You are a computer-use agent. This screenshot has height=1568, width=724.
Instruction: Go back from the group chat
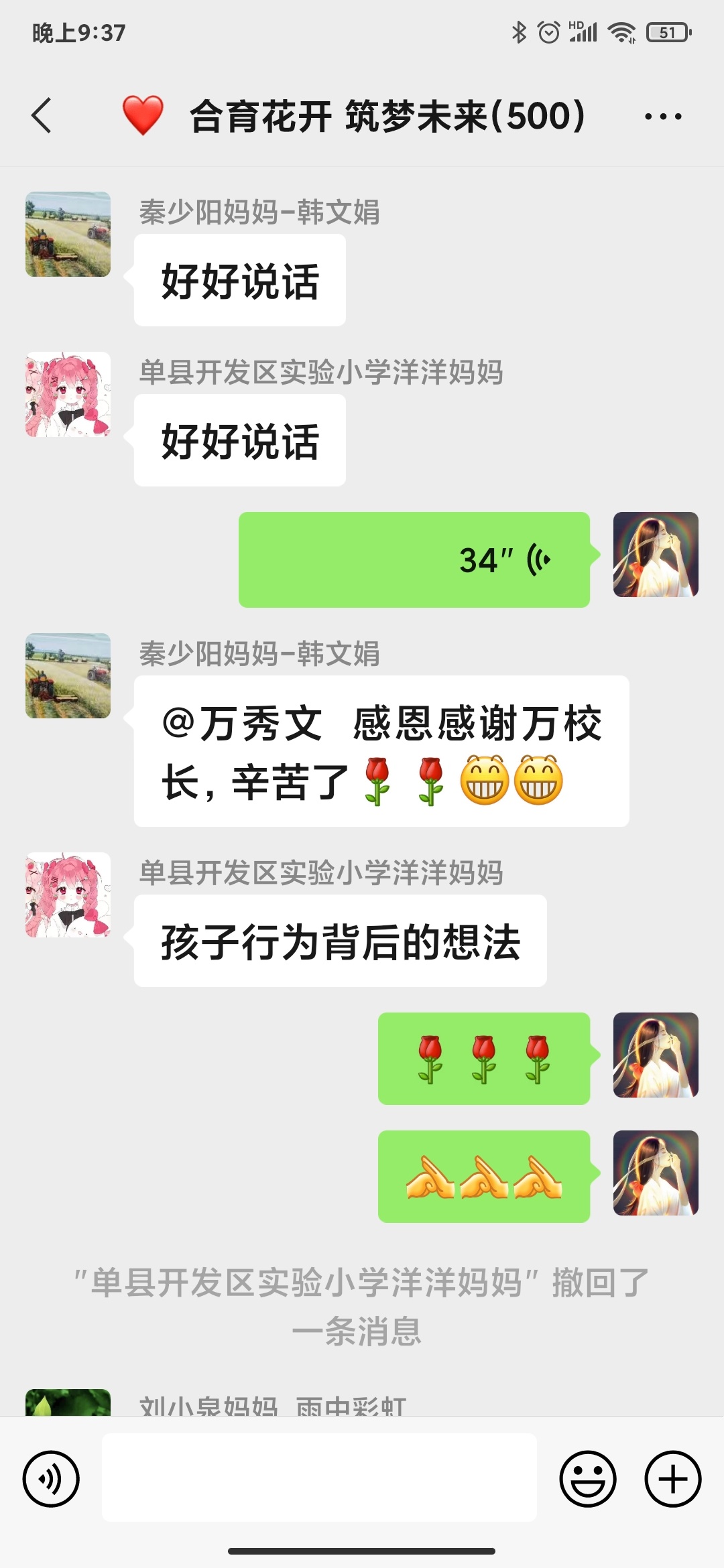[x=42, y=115]
